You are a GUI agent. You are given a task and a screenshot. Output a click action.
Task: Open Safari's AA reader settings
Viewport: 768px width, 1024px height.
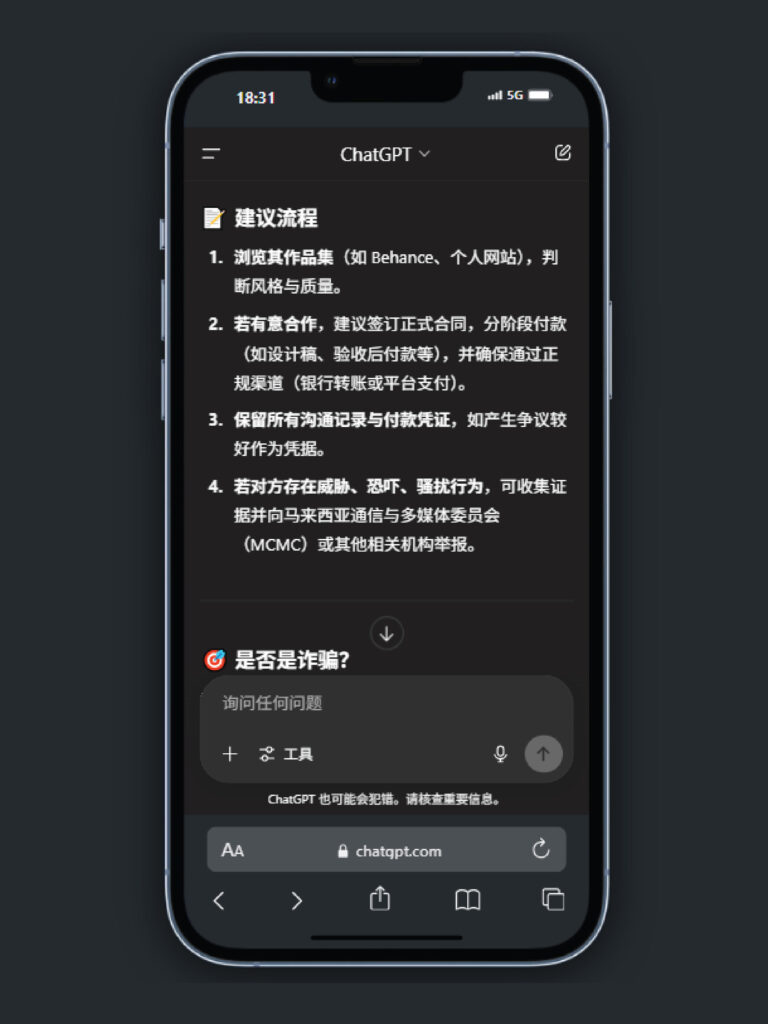[x=233, y=851]
